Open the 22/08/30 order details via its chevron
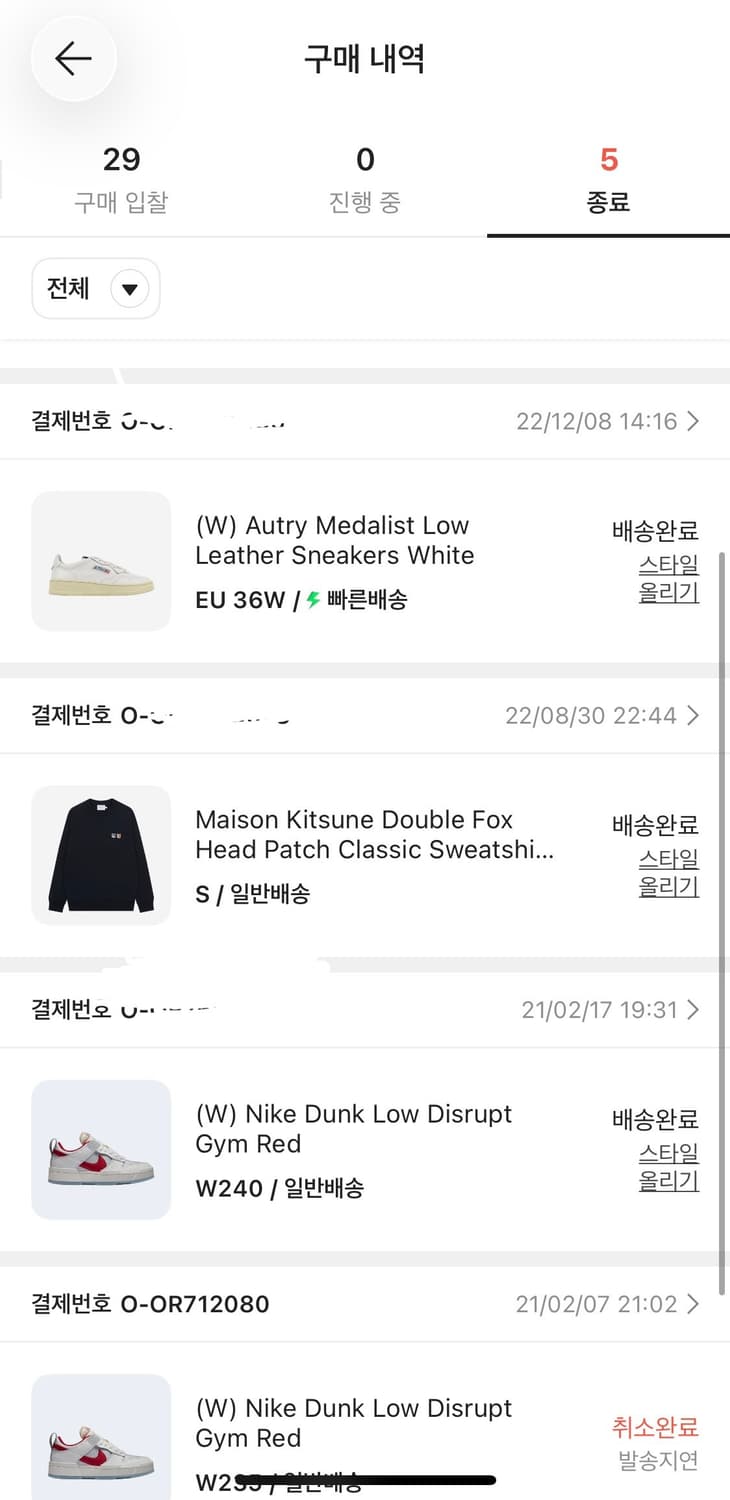Image resolution: width=730 pixels, height=1500 pixels. [x=693, y=715]
